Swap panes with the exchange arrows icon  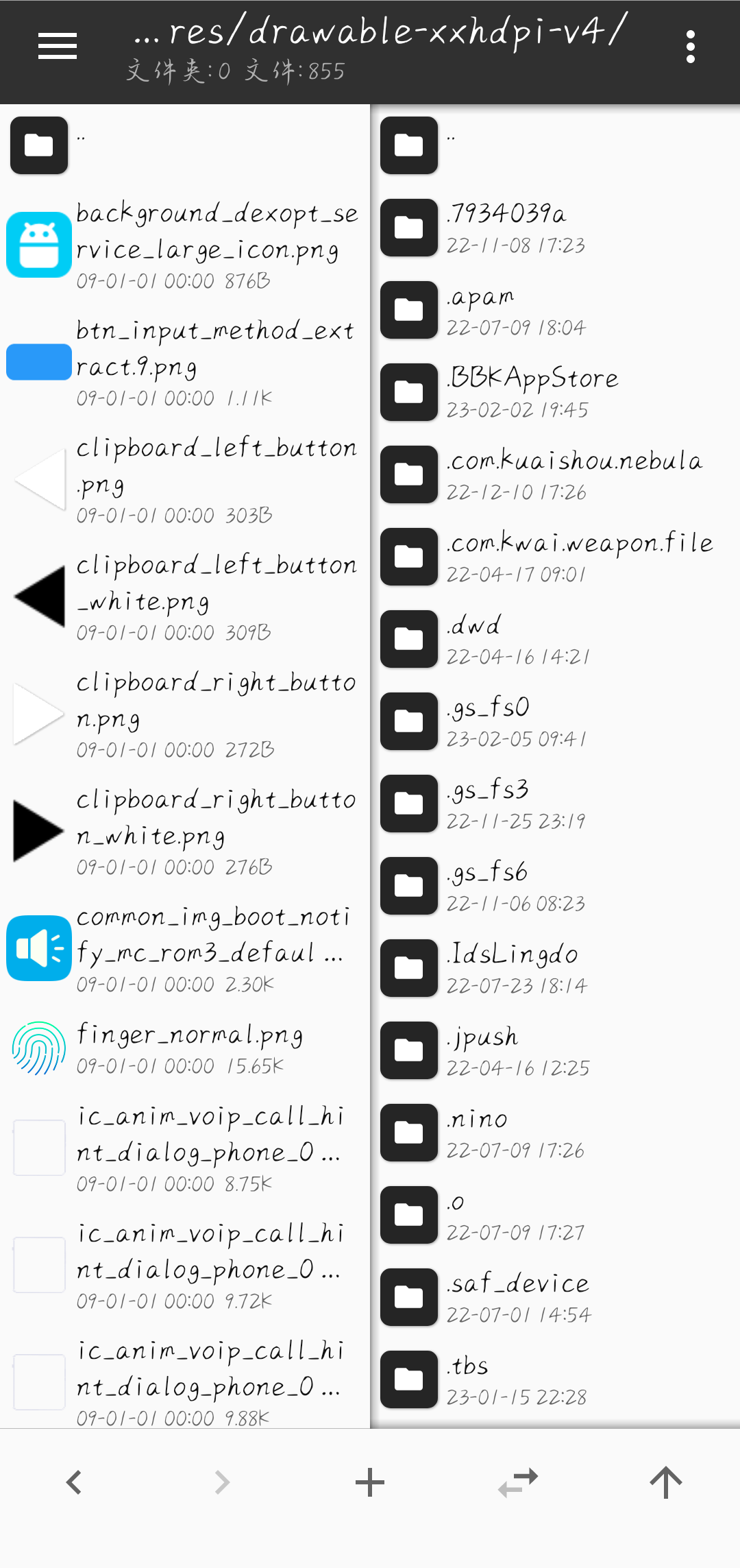click(x=518, y=1482)
